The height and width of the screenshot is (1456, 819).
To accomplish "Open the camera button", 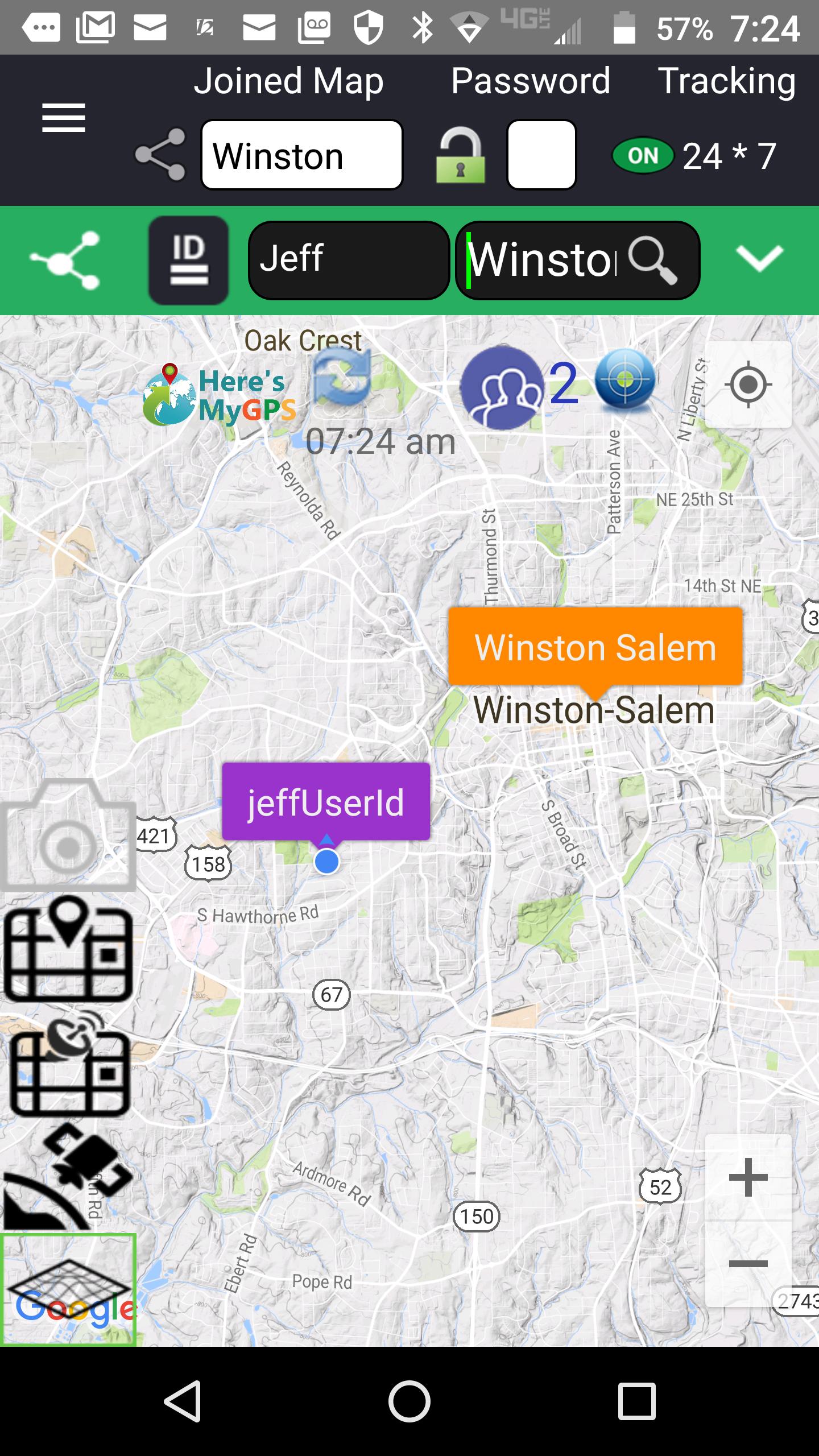I will click(x=68, y=835).
